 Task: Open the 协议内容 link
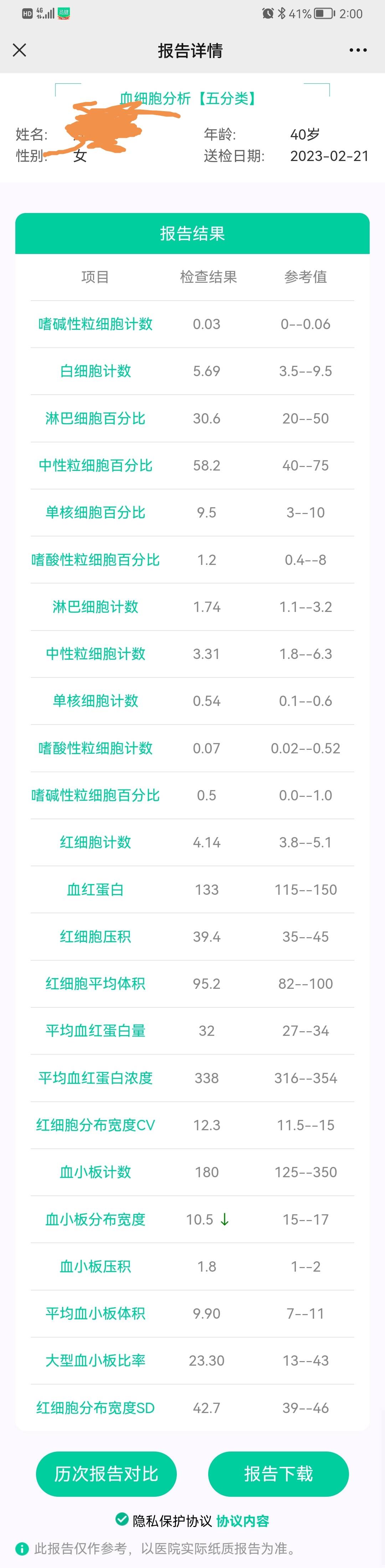coord(242,1521)
